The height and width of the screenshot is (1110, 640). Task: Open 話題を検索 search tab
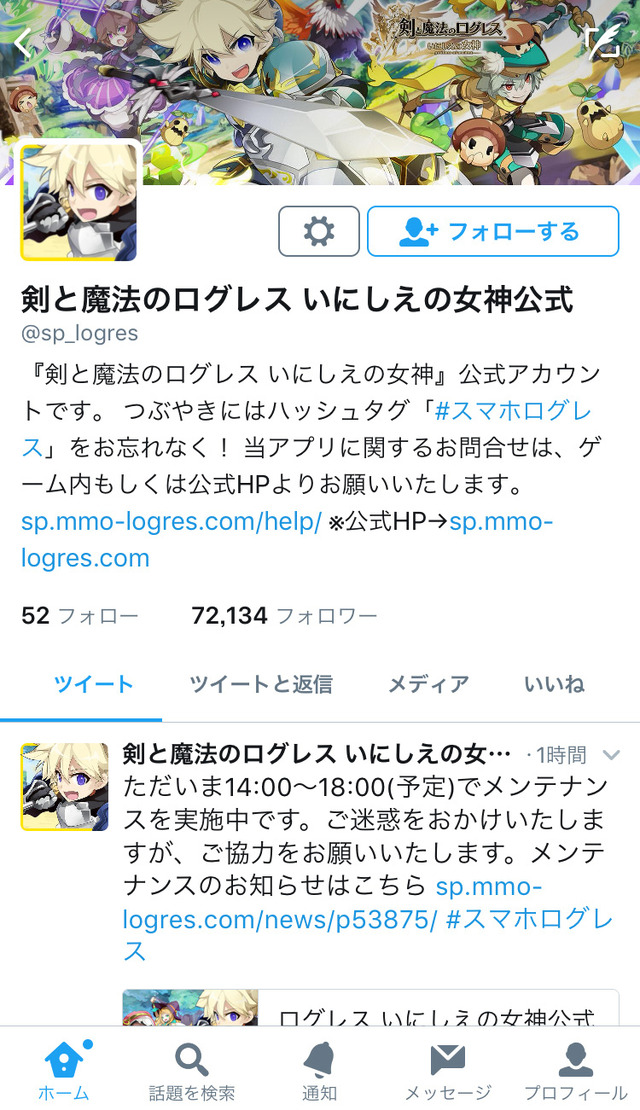[191, 1070]
